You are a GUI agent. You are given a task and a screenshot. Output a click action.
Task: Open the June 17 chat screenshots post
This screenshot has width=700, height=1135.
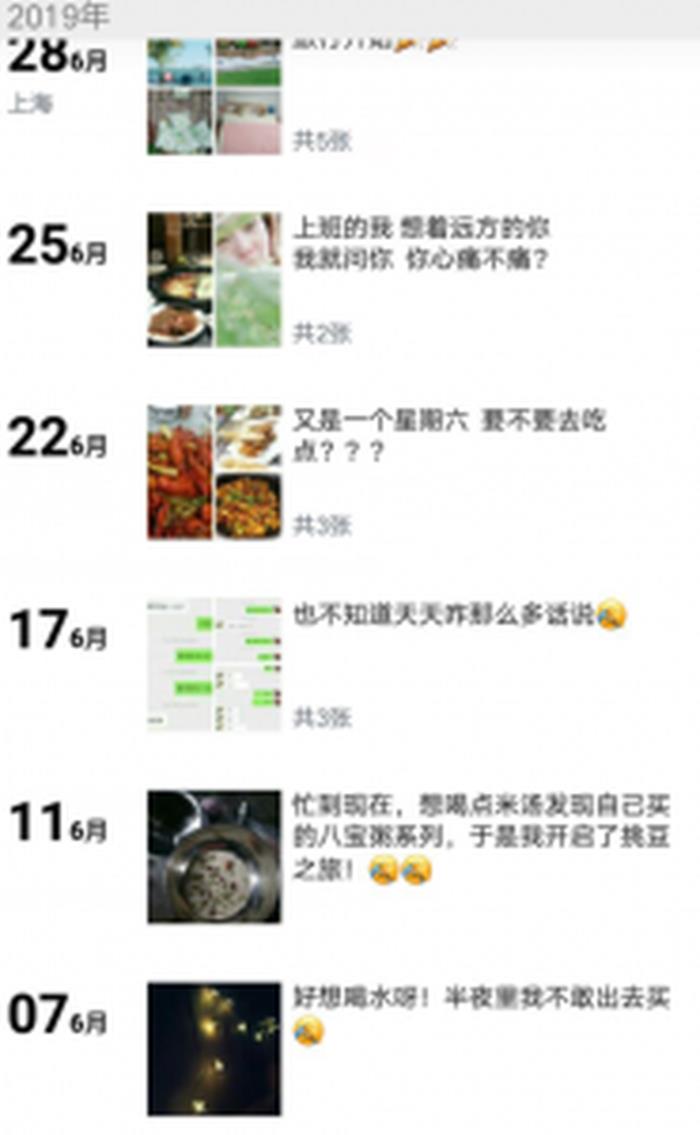[214, 665]
